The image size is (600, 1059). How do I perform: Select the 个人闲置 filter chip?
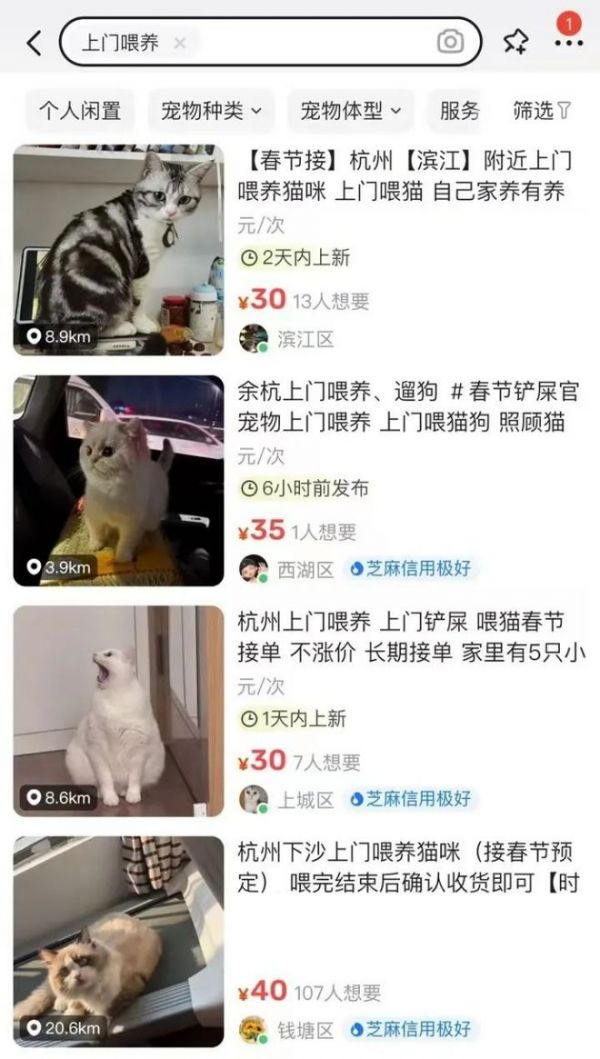click(80, 111)
